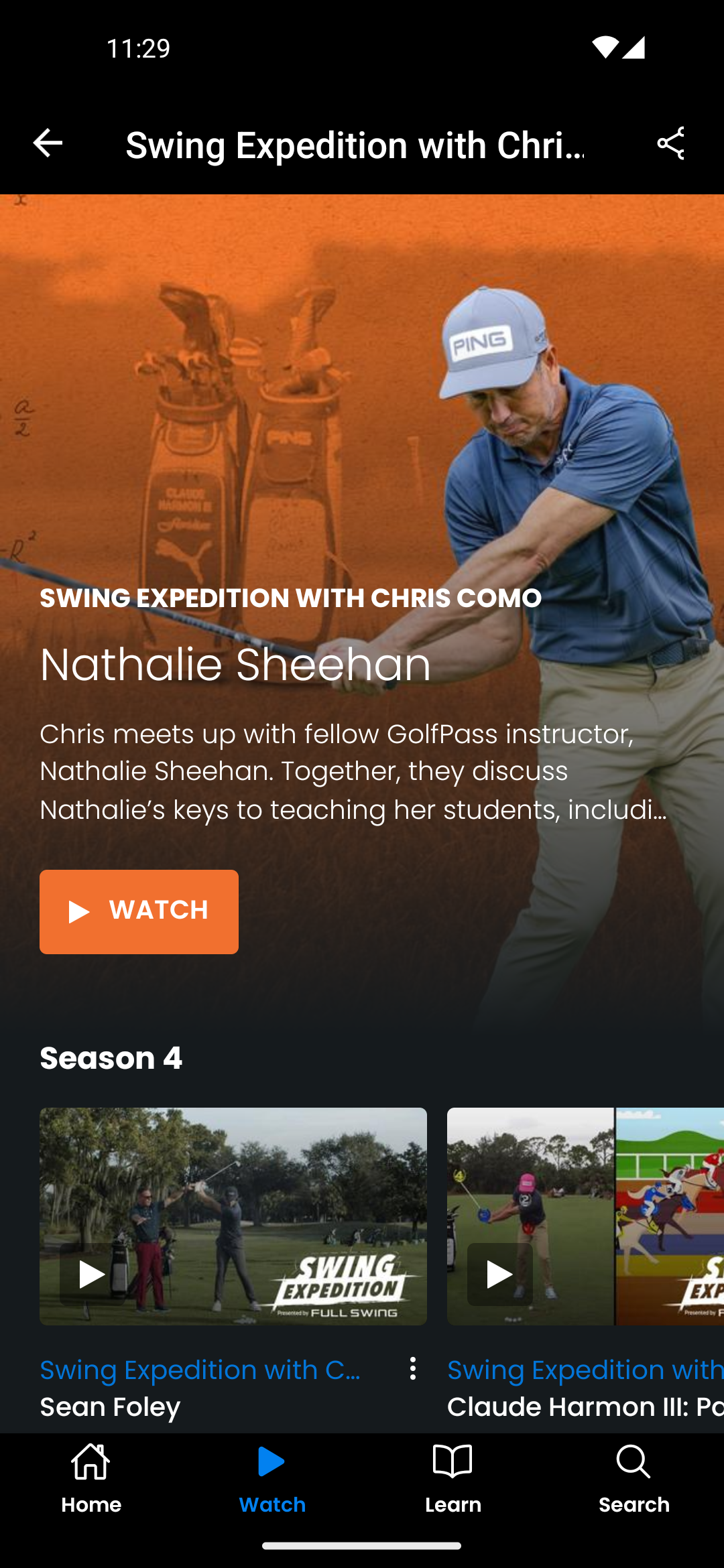Switch to the Home tab
This screenshot has height=1568, width=724.
91,1480
